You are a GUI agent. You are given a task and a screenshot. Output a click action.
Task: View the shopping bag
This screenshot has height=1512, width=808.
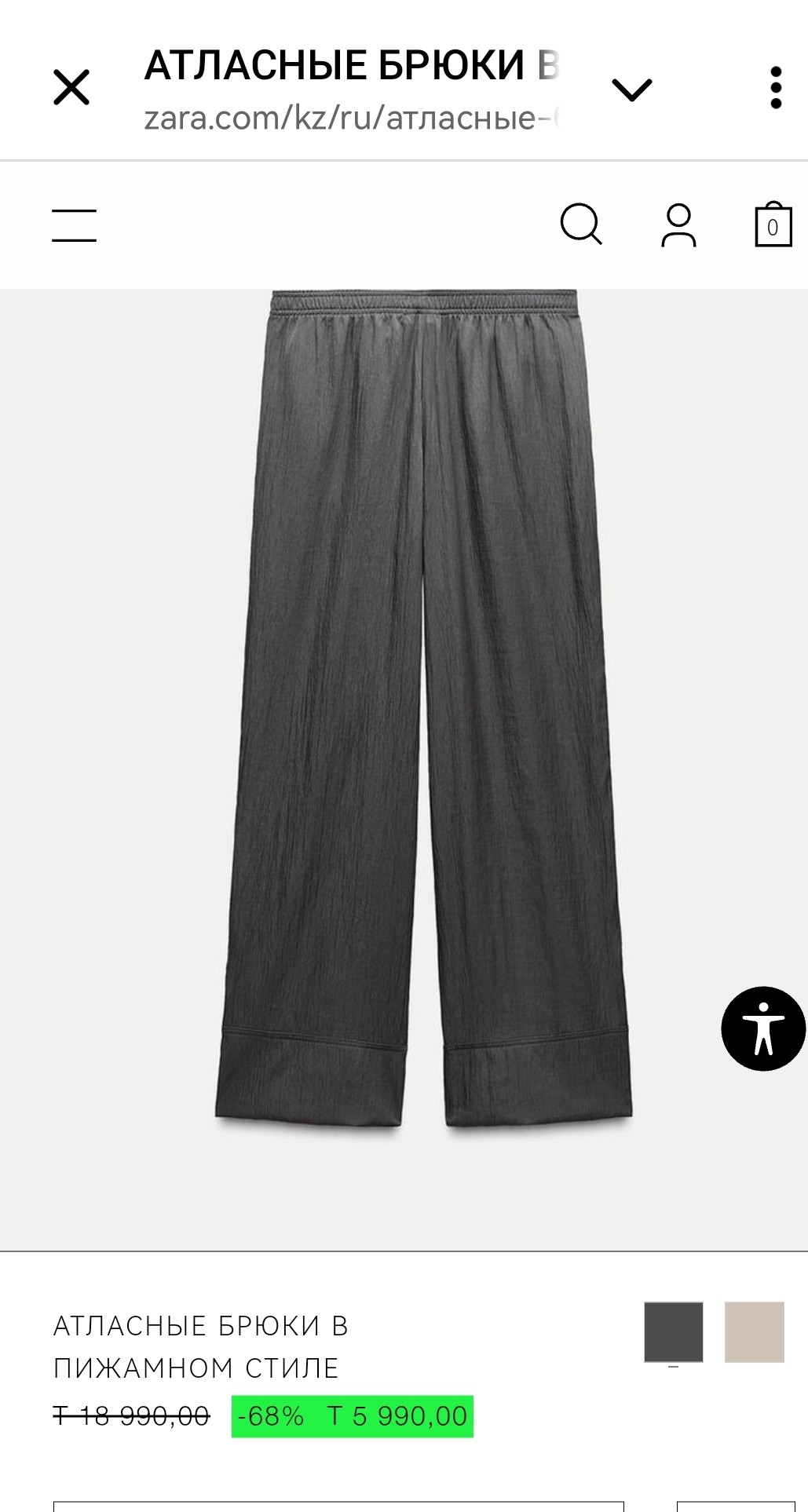click(773, 225)
